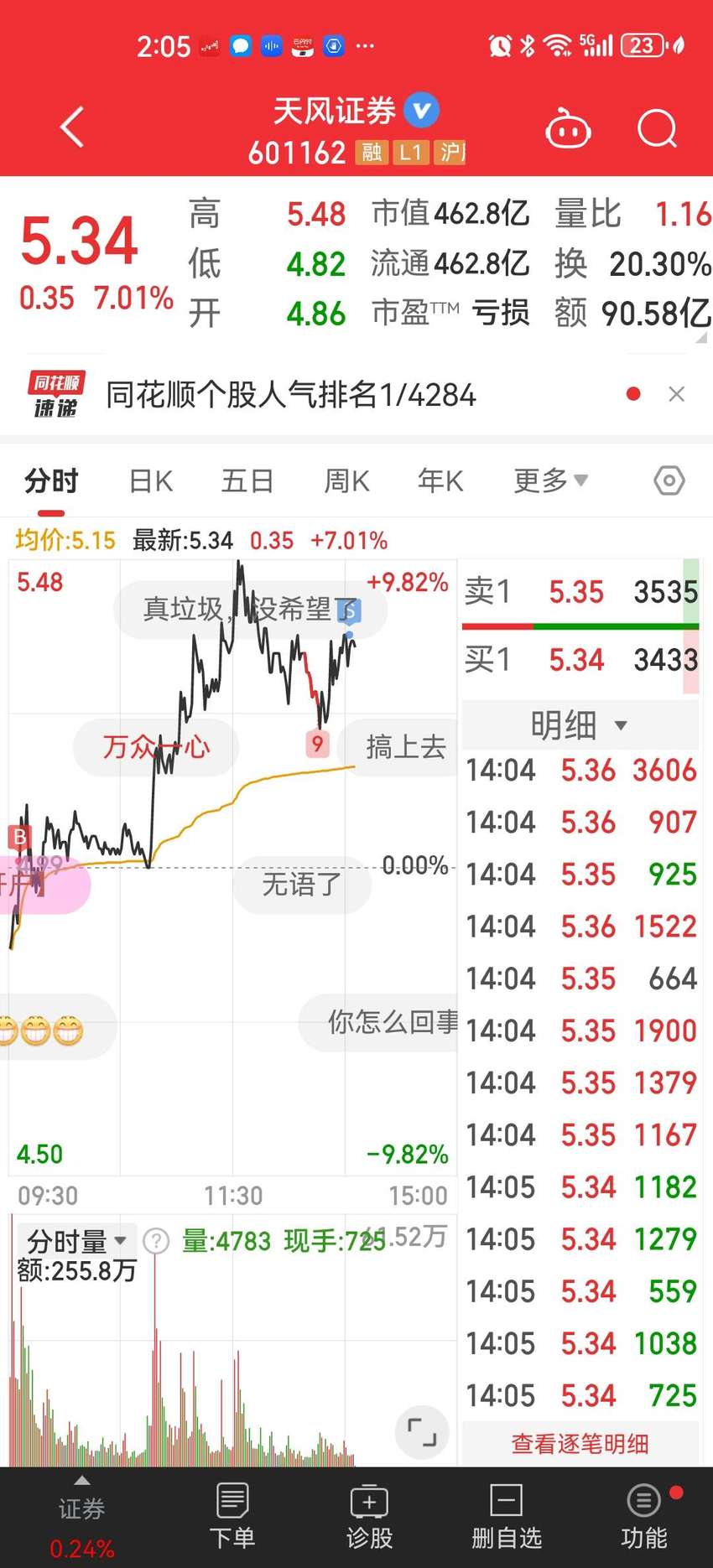Viewport: 713px width, 1568px height.
Task: Expand the chart to full screen
Action: pyautogui.click(x=422, y=1432)
